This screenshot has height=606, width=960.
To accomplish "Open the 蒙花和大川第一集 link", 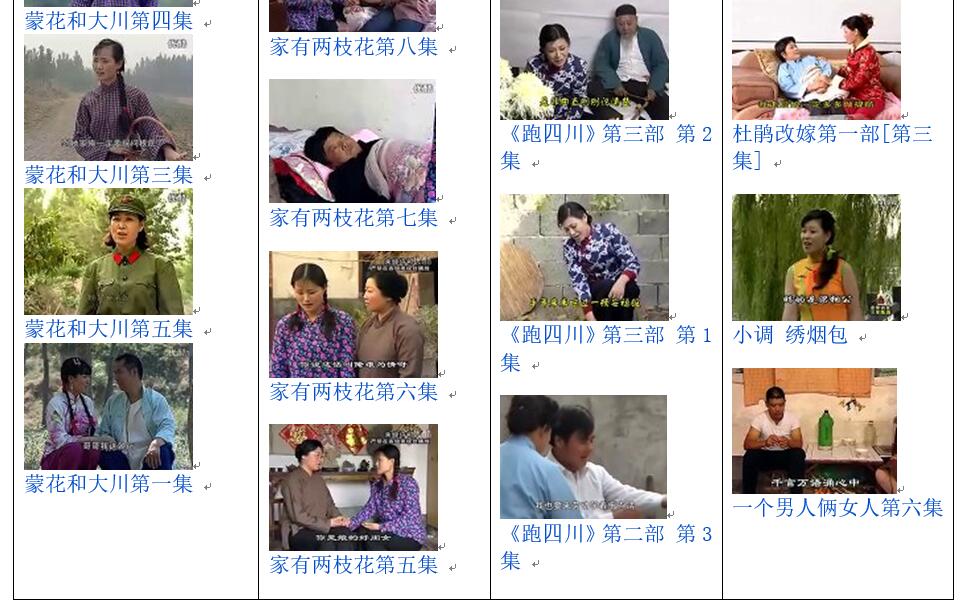I will coord(108,484).
